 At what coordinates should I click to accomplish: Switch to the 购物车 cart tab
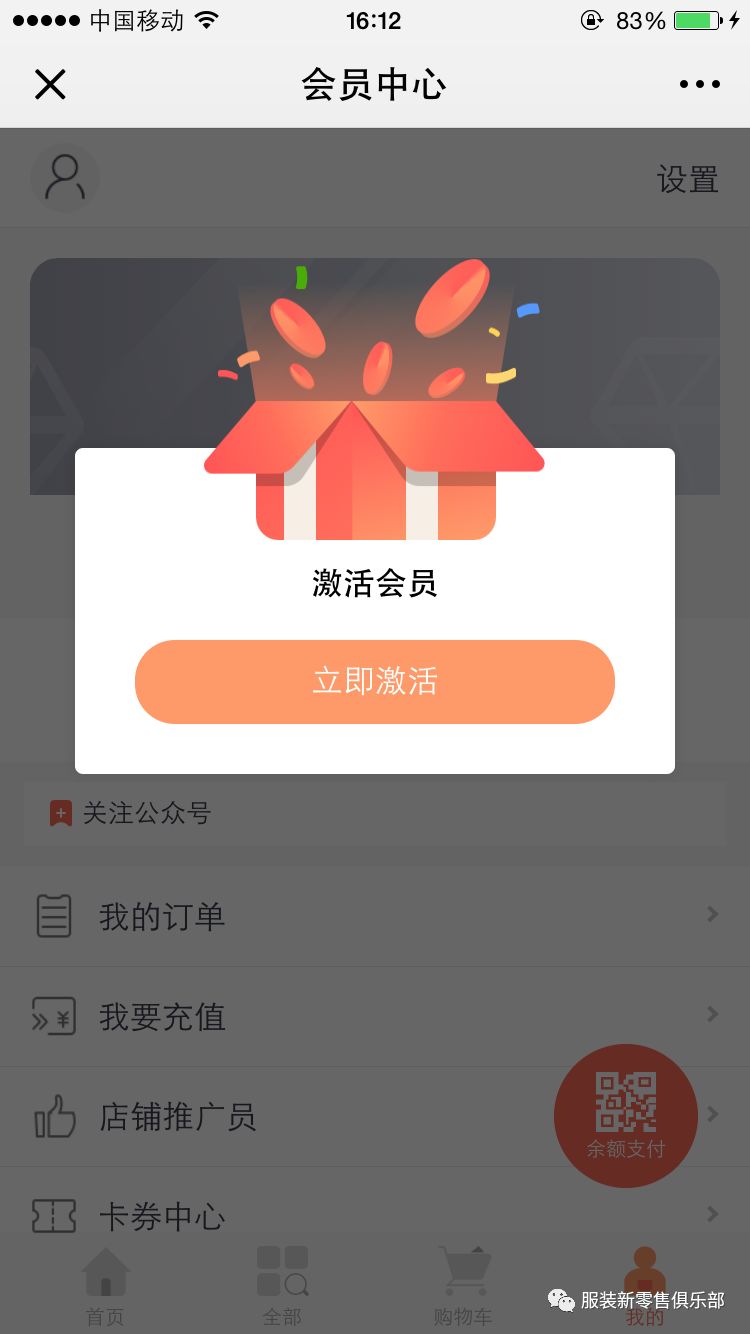[x=463, y=1288]
